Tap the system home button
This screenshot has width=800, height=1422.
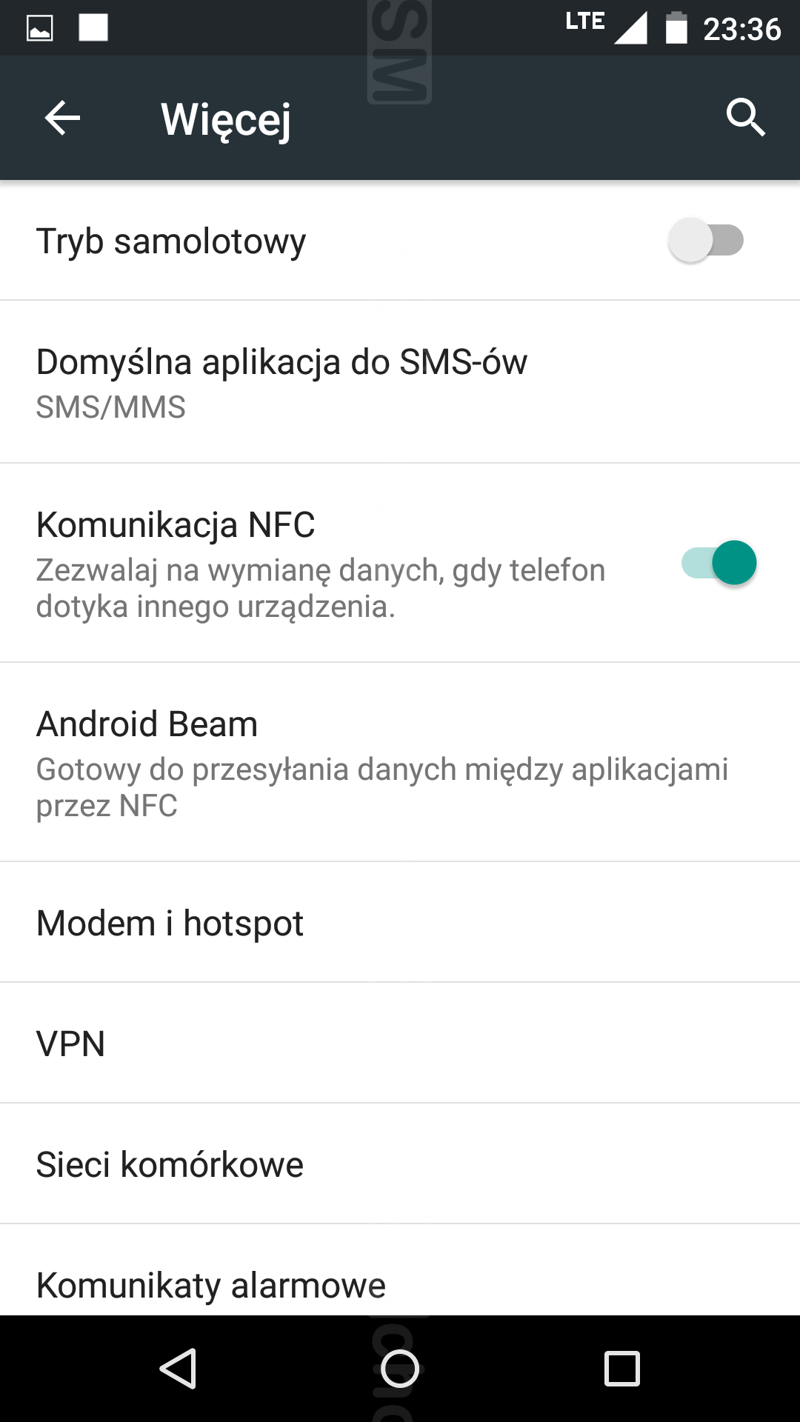point(400,1368)
